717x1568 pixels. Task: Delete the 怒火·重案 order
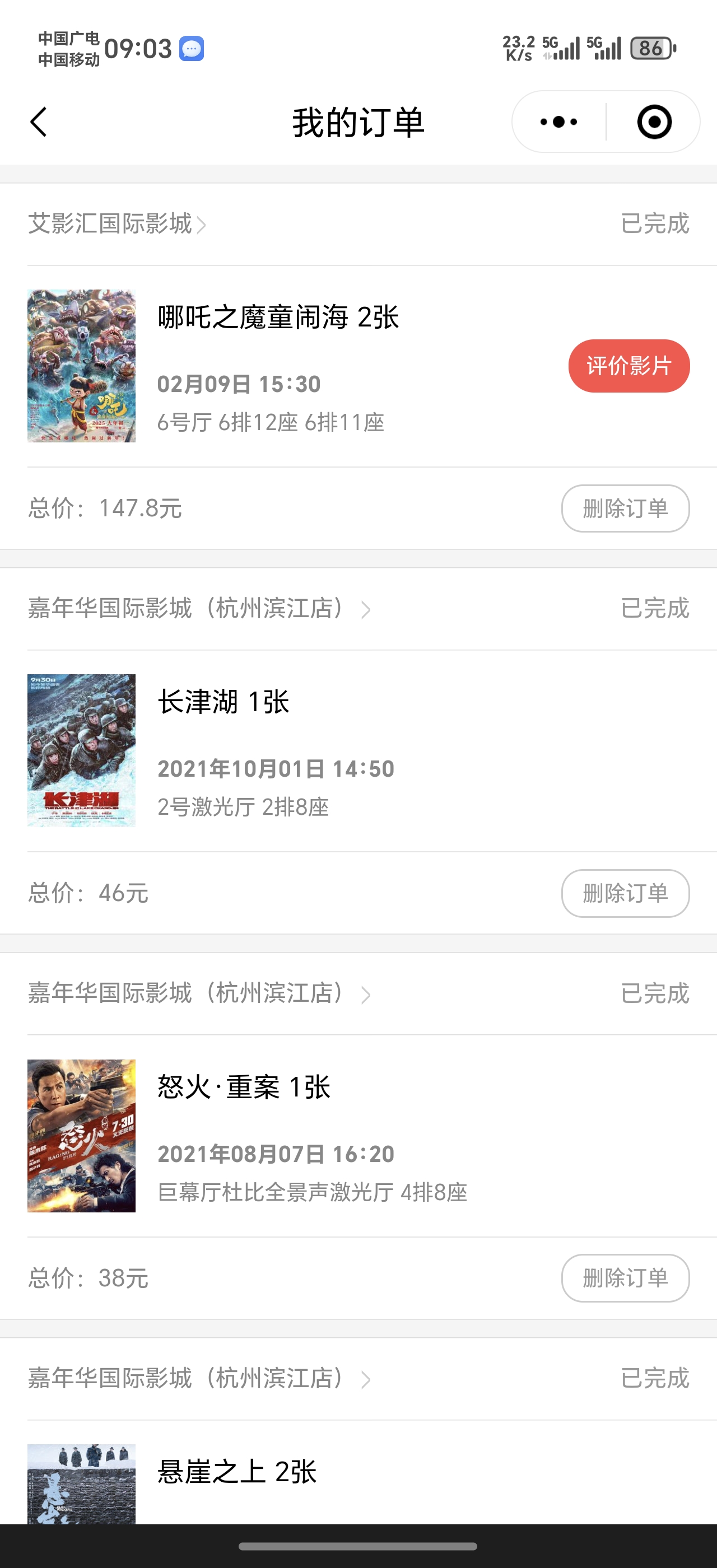tap(625, 1278)
